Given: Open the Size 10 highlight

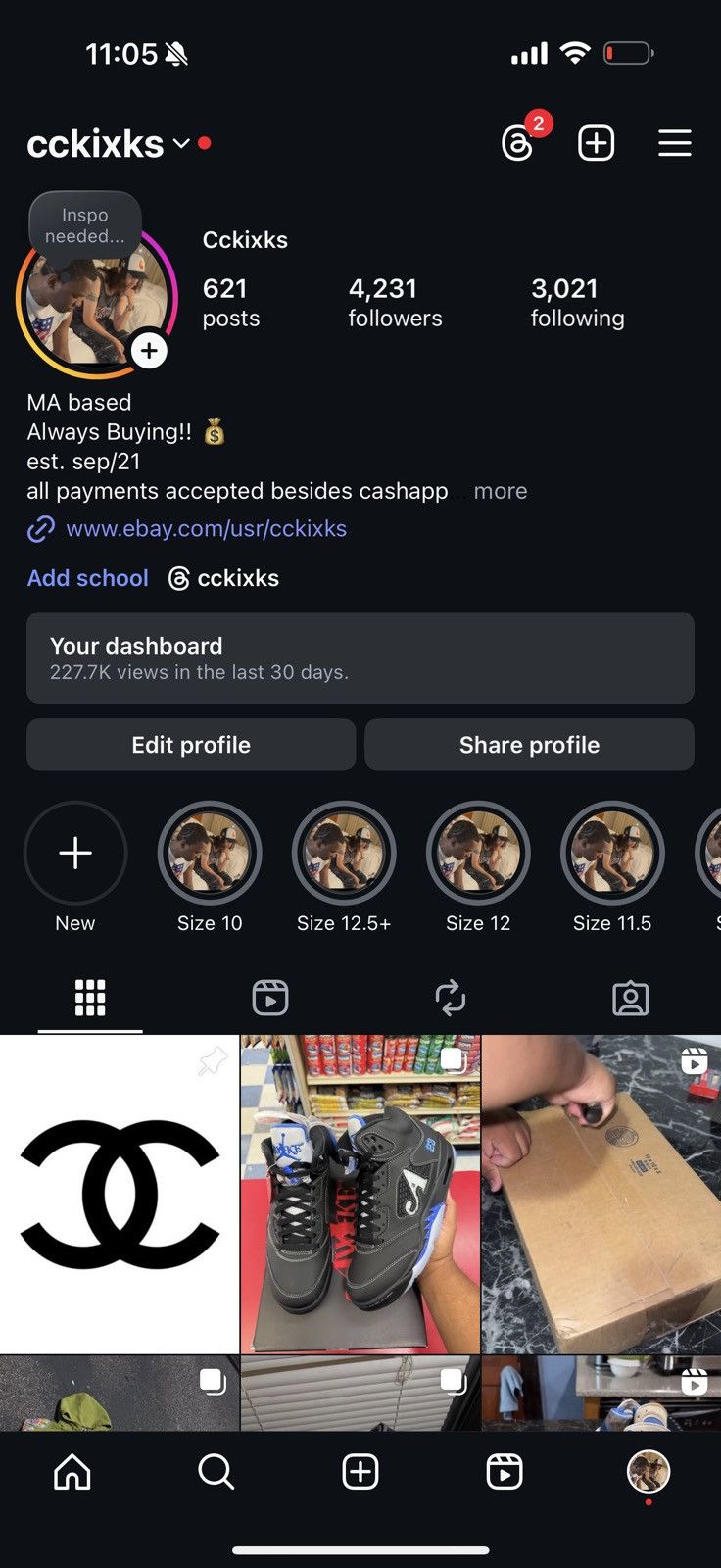Looking at the screenshot, I should pyautogui.click(x=210, y=854).
